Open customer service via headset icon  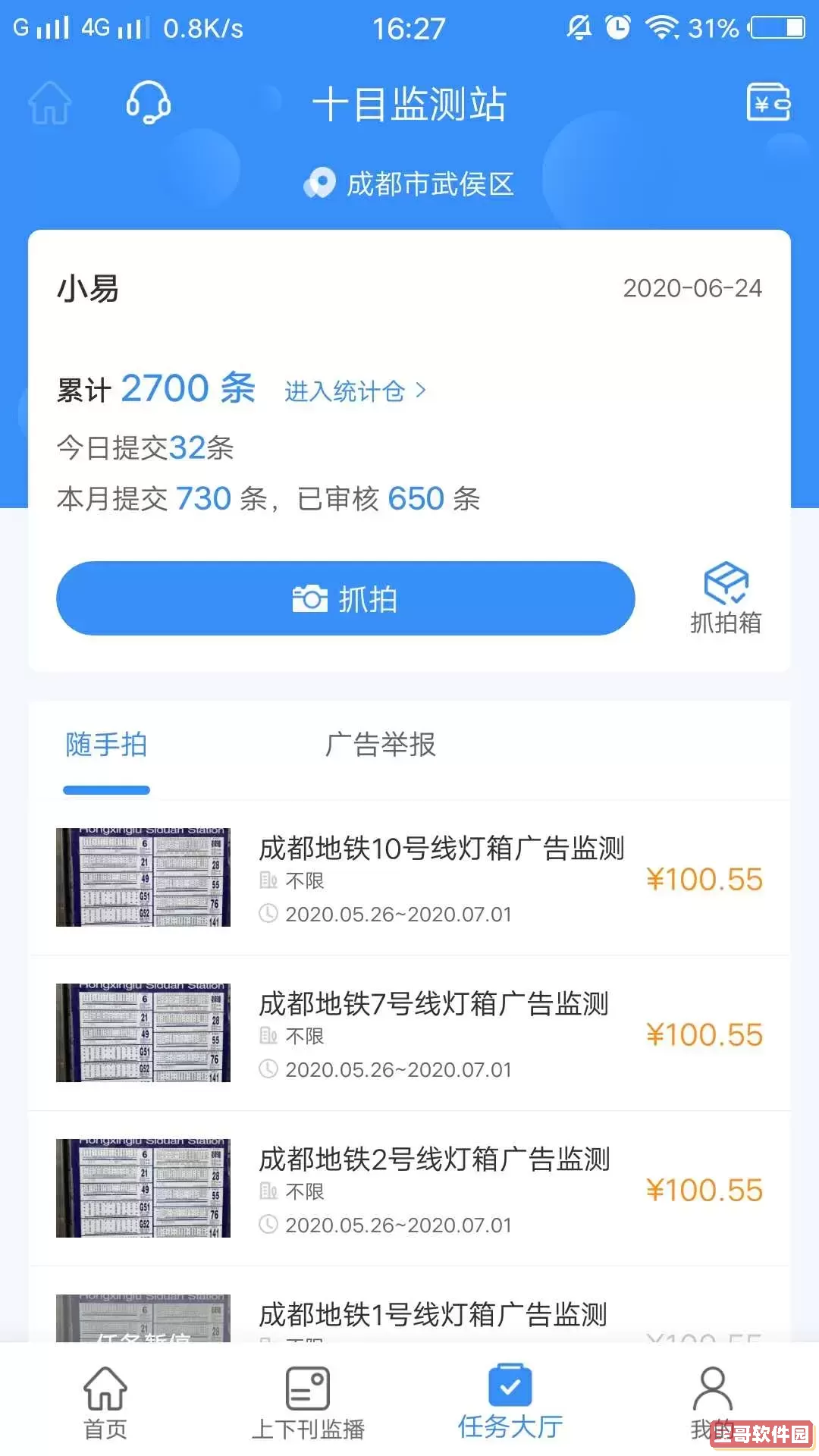tap(149, 104)
